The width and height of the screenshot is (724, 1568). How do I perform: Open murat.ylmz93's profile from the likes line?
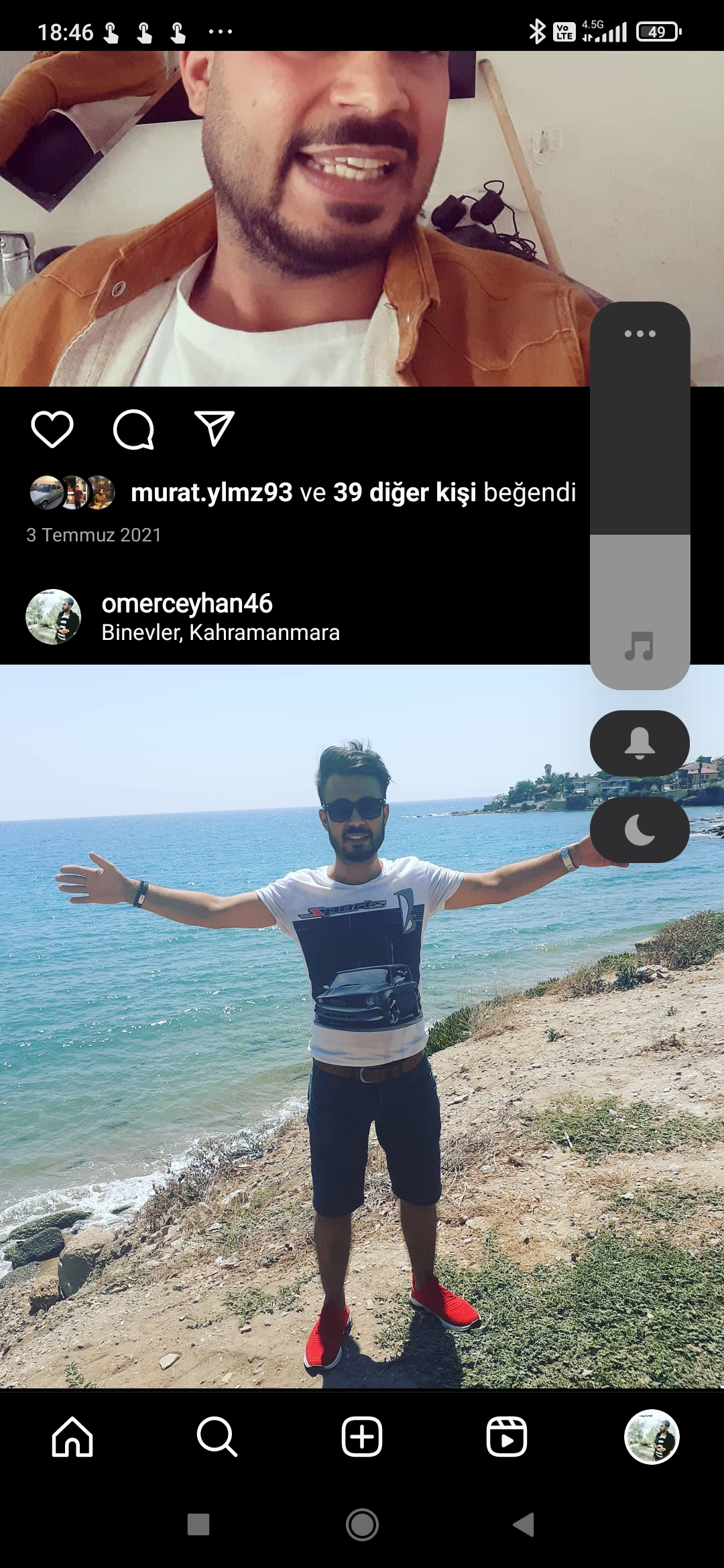tap(211, 493)
